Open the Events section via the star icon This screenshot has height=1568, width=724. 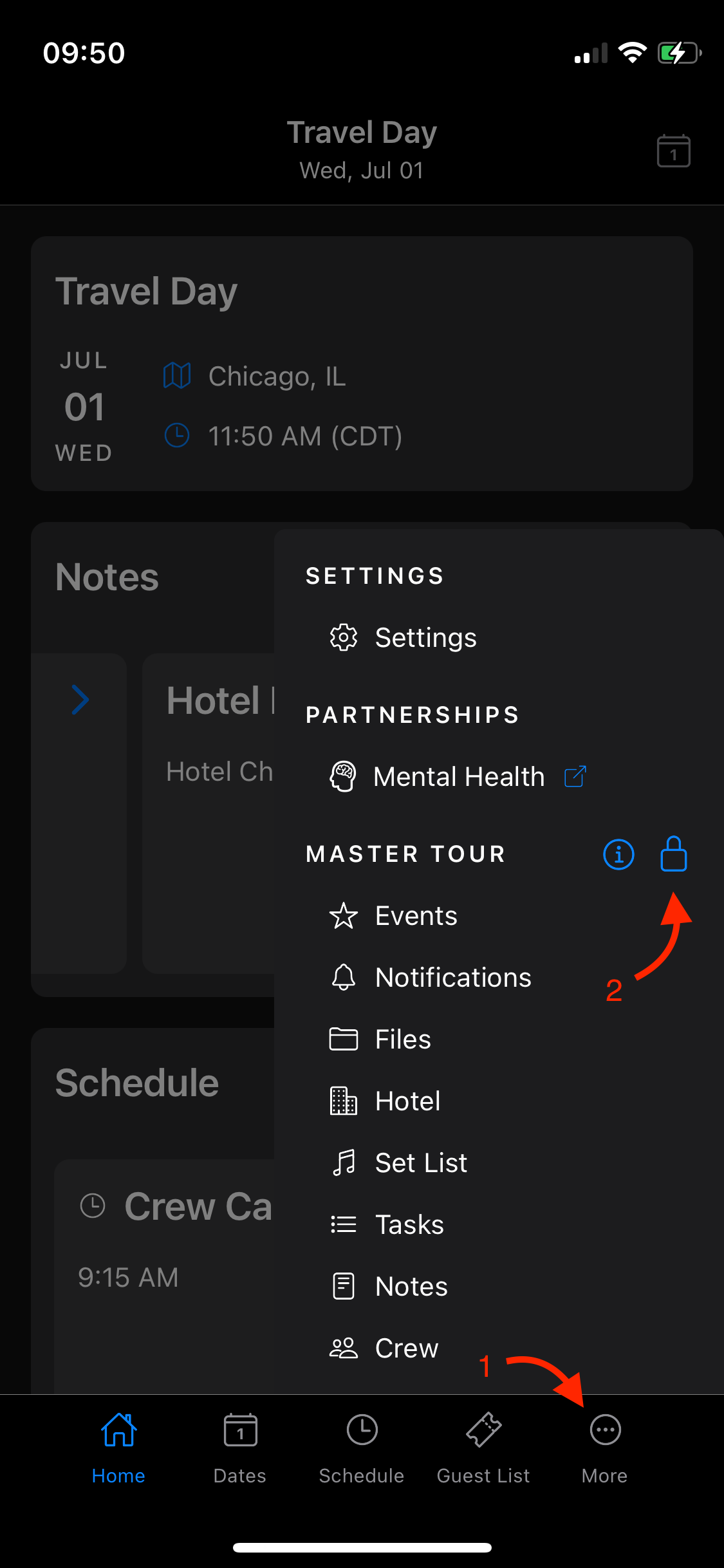pyautogui.click(x=343, y=915)
